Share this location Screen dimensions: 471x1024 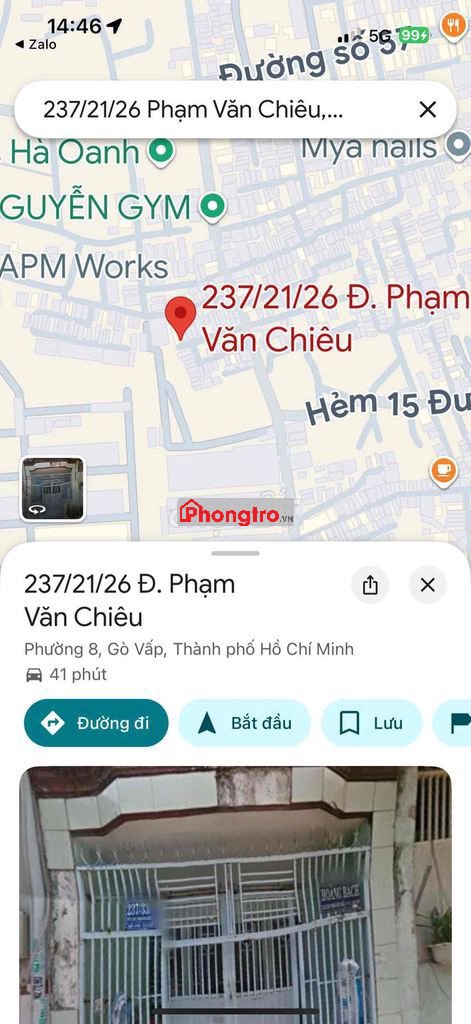tap(370, 584)
